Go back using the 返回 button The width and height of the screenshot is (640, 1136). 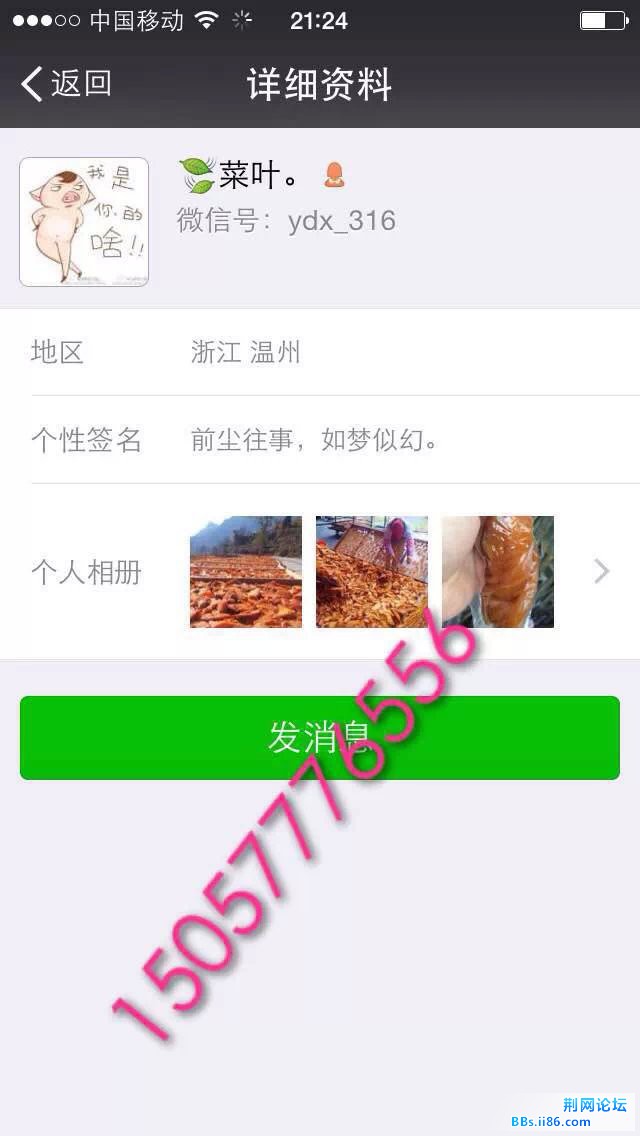(66, 84)
